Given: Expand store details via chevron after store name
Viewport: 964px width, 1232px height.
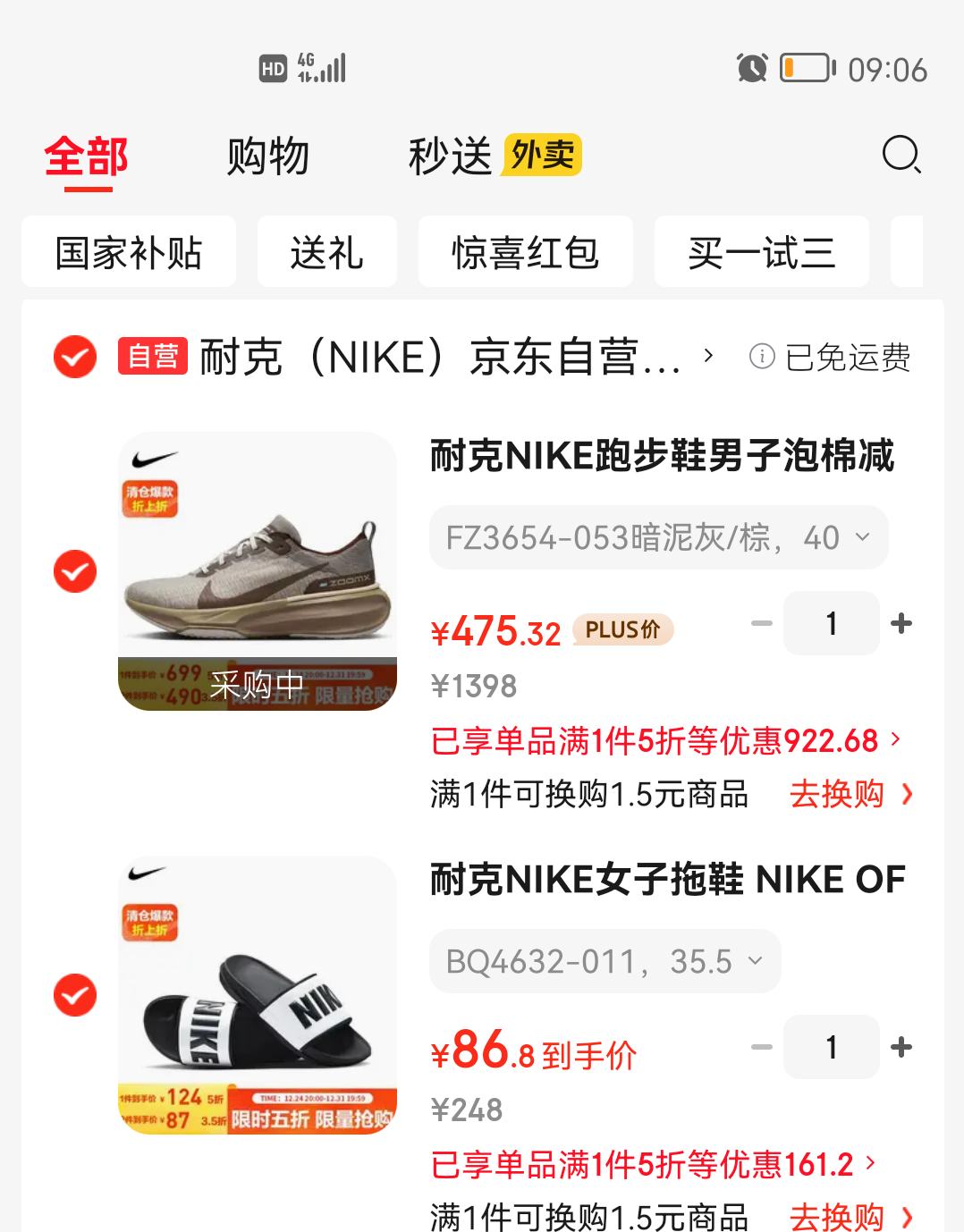Looking at the screenshot, I should pyautogui.click(x=710, y=359).
